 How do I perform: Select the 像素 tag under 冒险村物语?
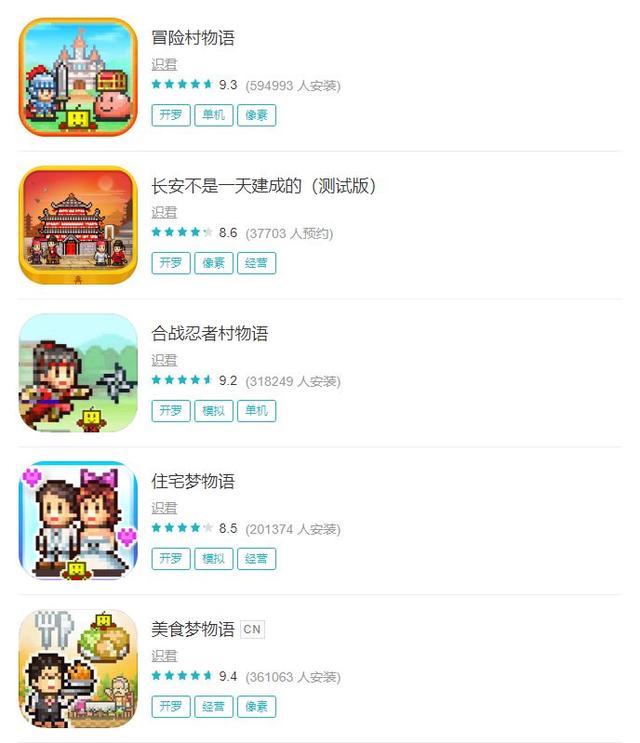click(256, 115)
